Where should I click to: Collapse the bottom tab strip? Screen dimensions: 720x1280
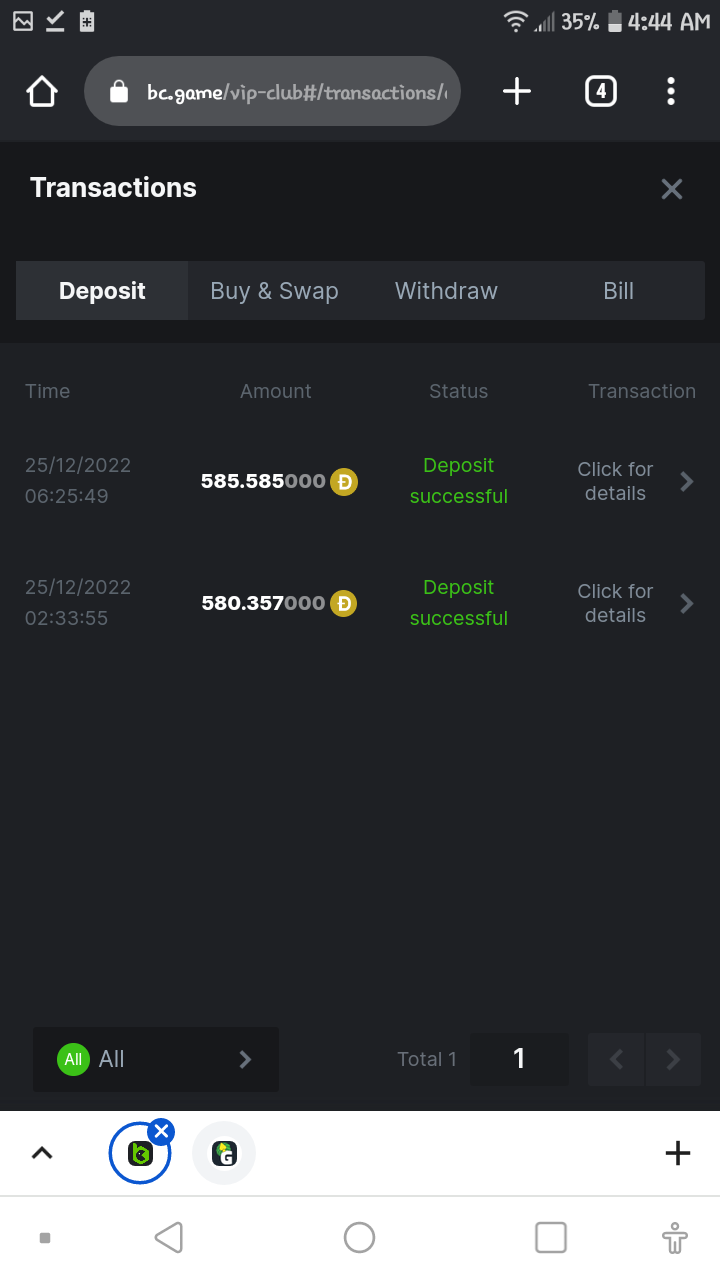[x=42, y=1153]
